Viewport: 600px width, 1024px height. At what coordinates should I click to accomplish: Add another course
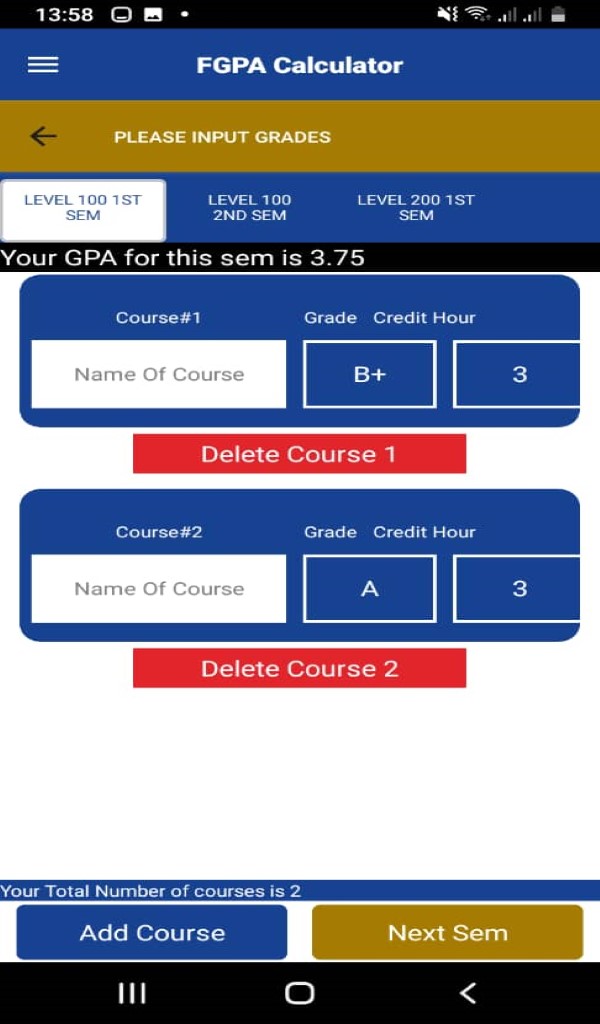(152, 932)
